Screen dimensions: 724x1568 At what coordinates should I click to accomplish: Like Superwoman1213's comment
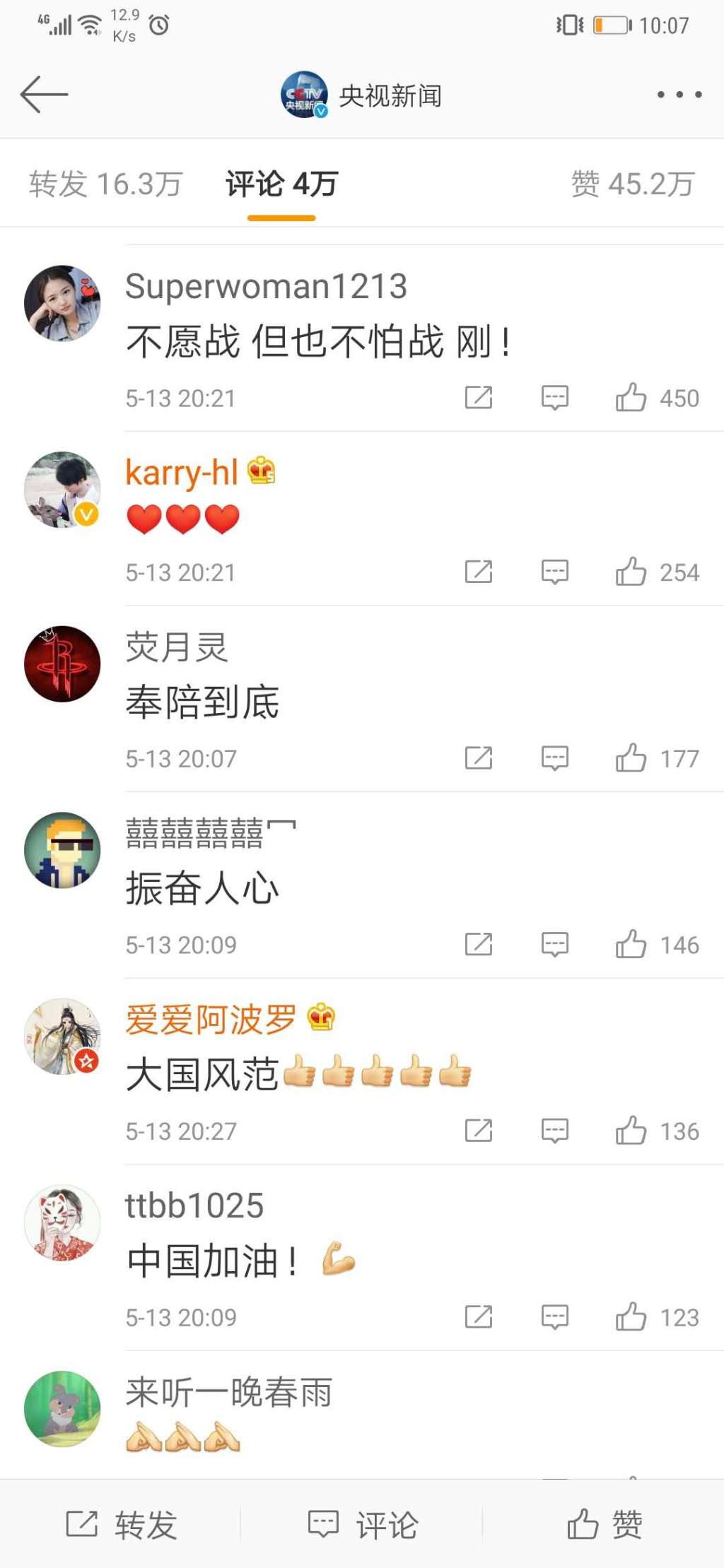[631, 398]
